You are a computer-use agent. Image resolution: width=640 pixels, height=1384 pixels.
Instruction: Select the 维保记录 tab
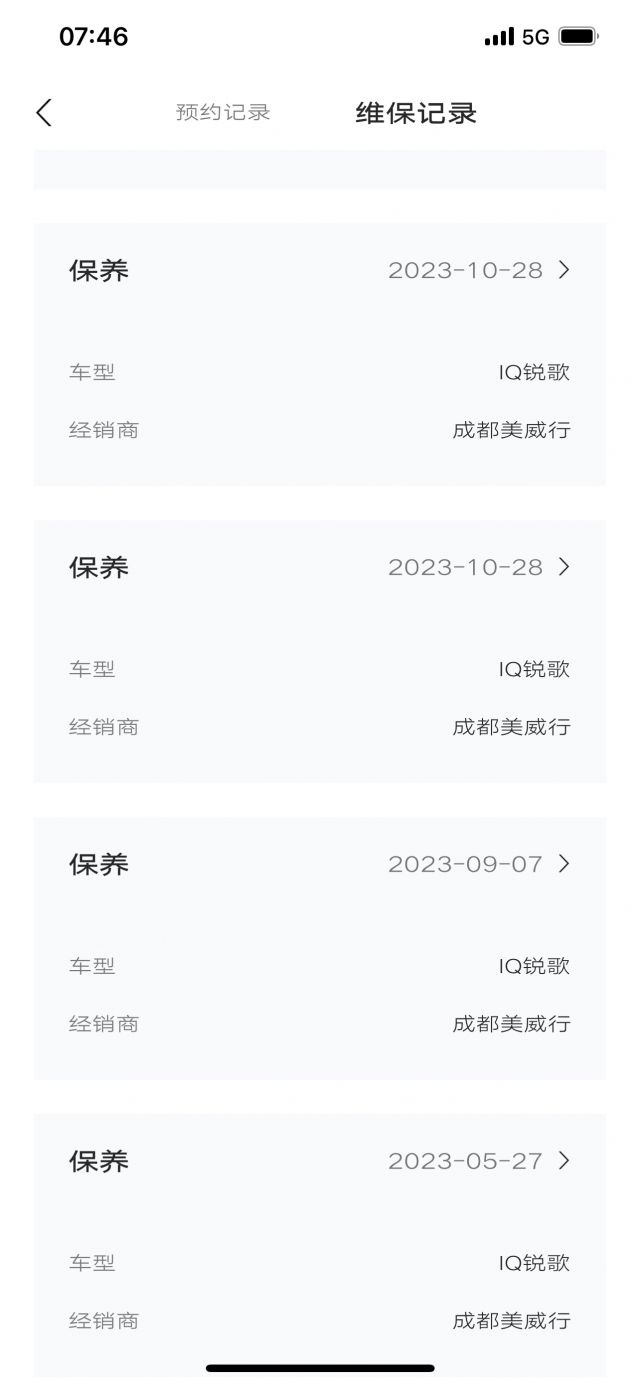(416, 113)
